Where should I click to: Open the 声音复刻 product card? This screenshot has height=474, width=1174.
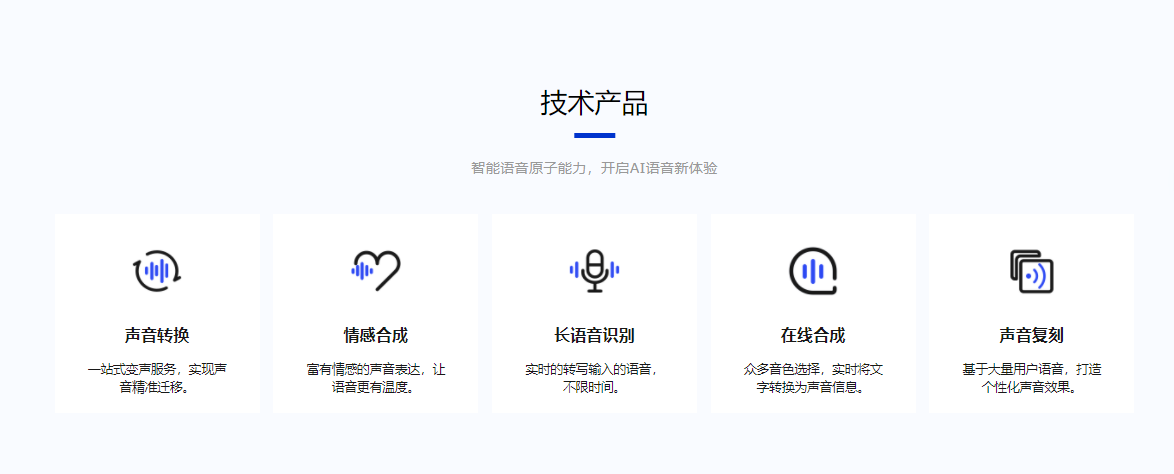pyautogui.click(x=1031, y=314)
